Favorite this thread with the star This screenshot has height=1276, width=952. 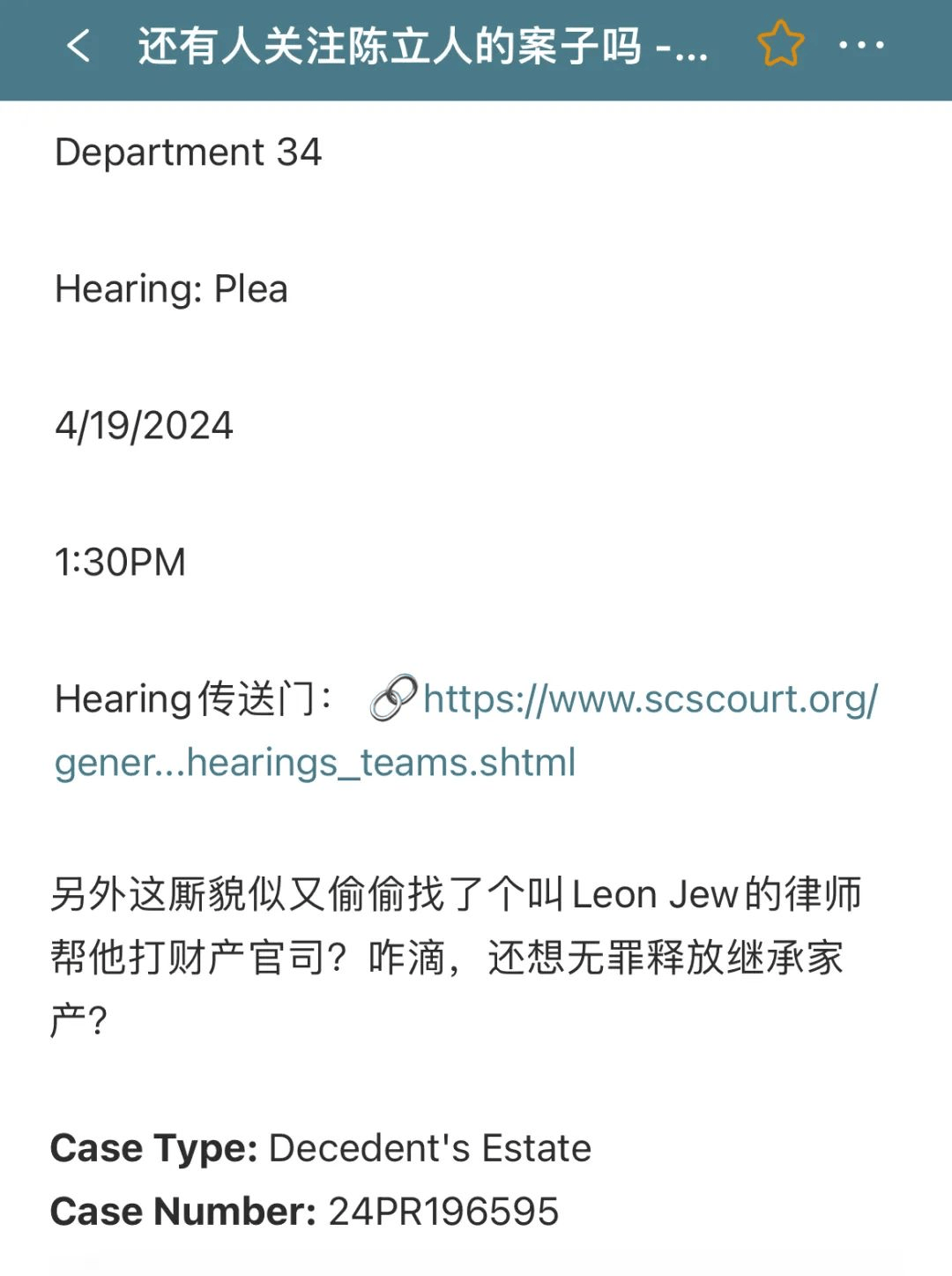(x=780, y=44)
